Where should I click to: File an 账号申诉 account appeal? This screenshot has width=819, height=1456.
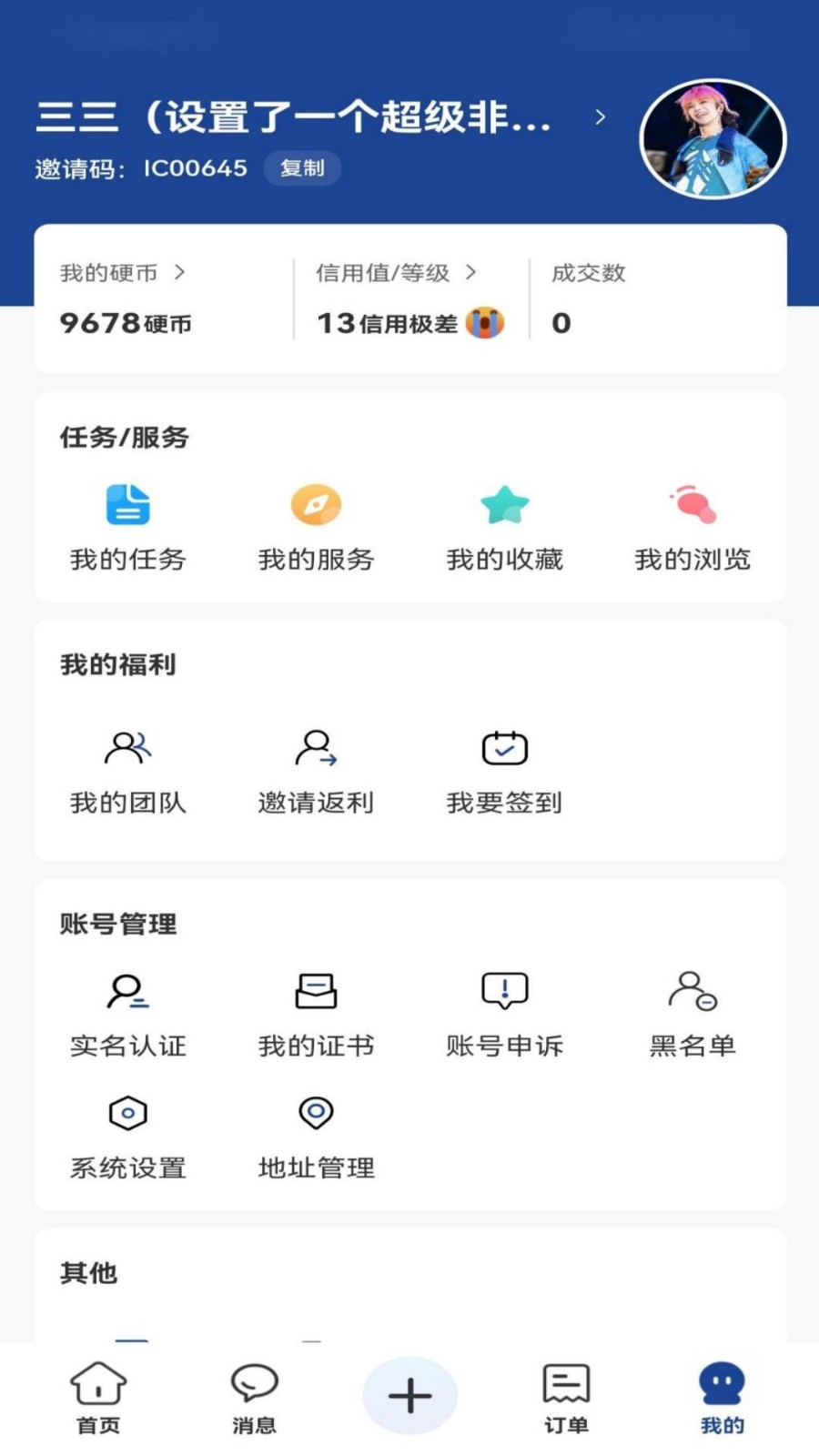pyautogui.click(x=504, y=1013)
